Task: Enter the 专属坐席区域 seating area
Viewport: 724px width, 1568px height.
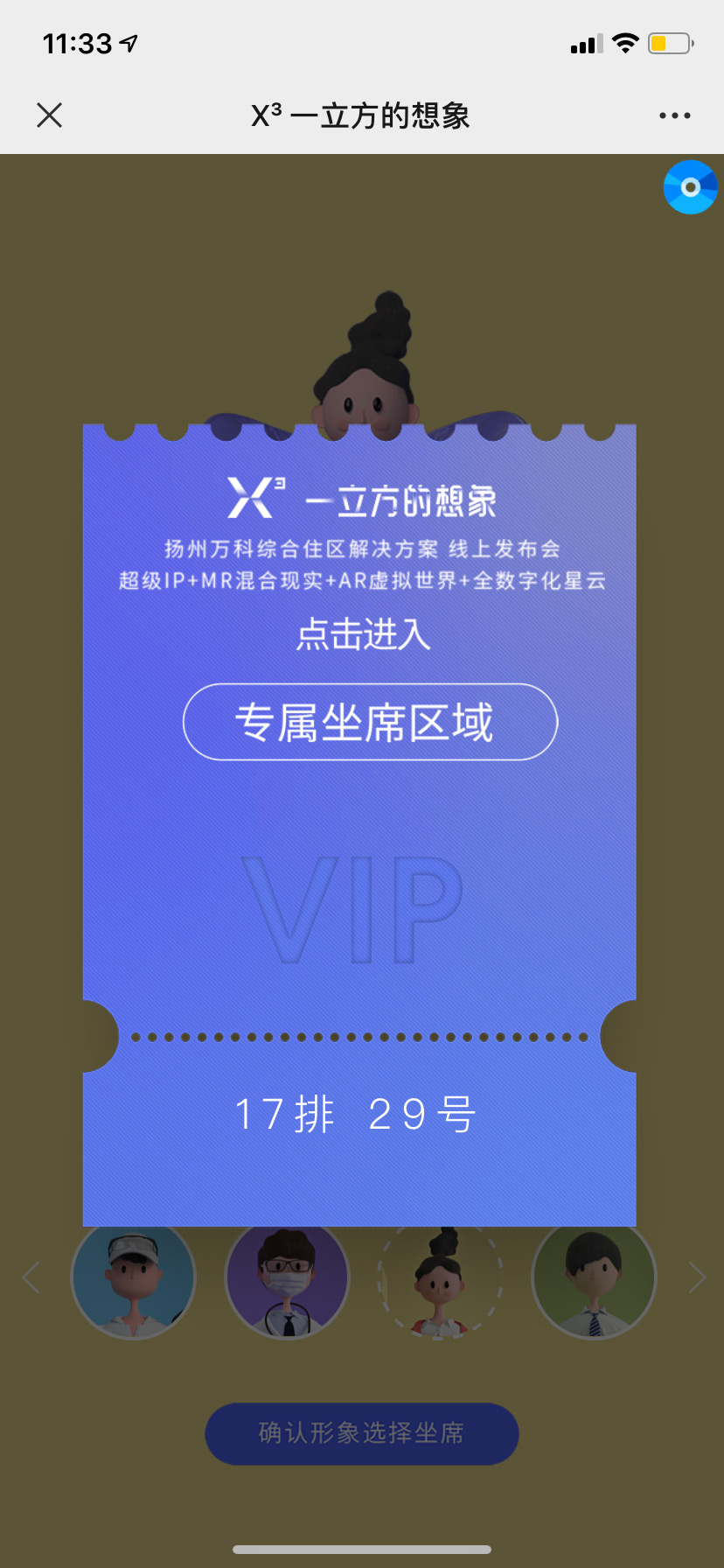Action: click(370, 722)
